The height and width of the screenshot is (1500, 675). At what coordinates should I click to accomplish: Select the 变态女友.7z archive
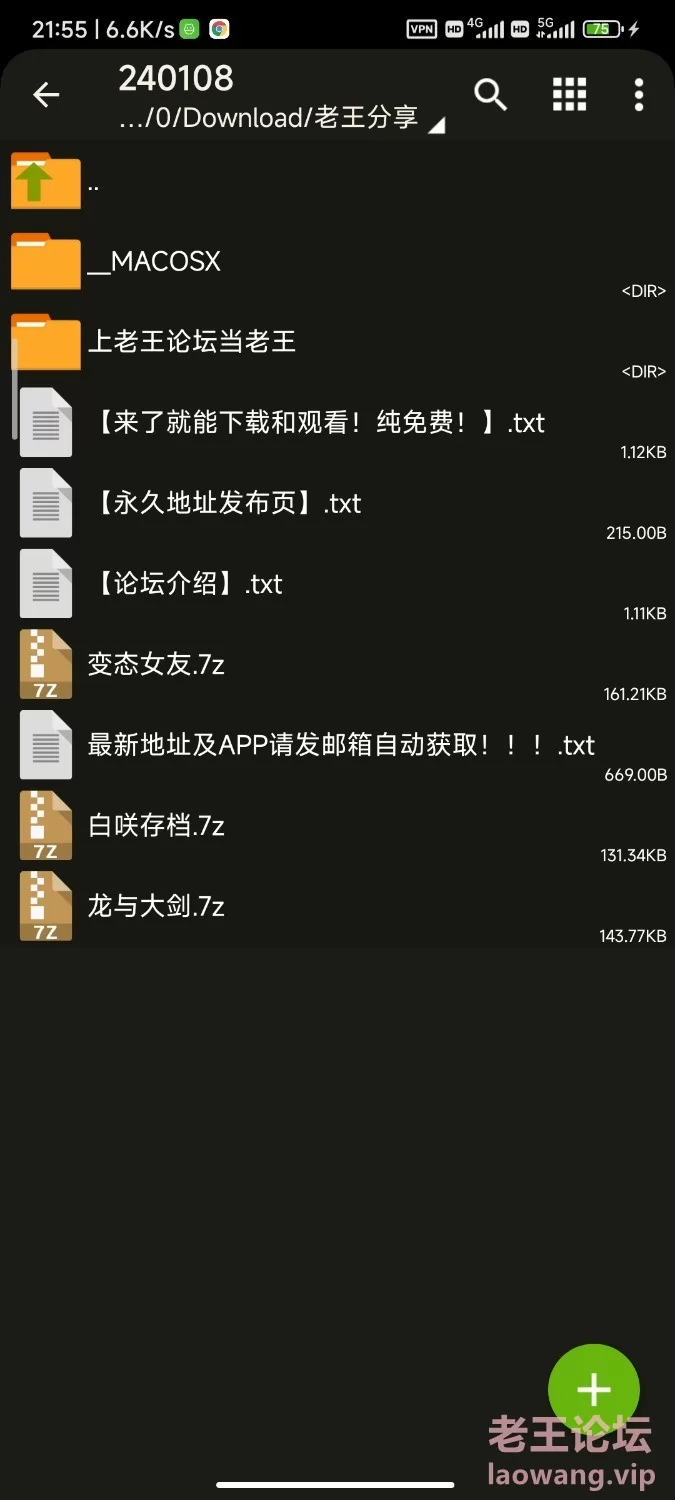click(337, 665)
